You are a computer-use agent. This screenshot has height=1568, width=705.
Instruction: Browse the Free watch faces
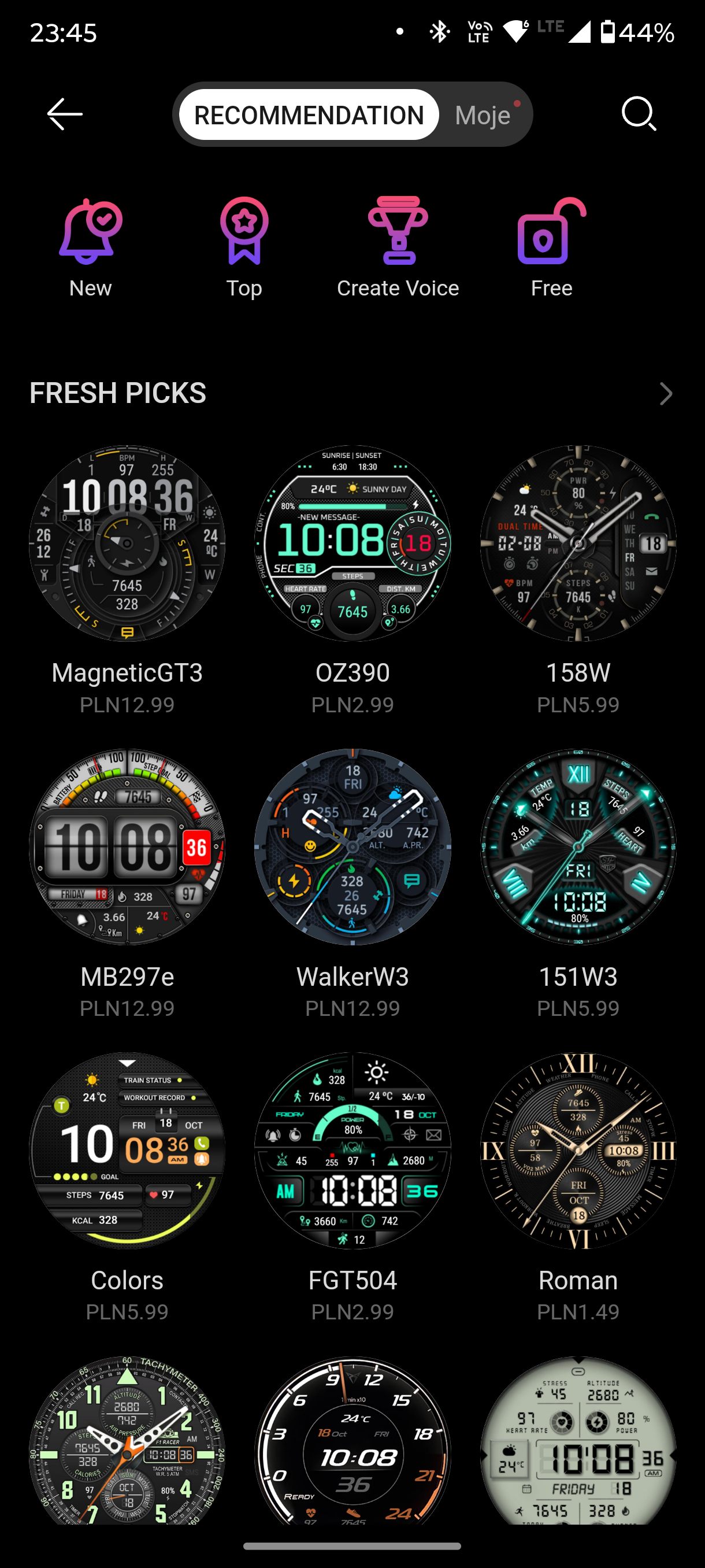(x=552, y=247)
